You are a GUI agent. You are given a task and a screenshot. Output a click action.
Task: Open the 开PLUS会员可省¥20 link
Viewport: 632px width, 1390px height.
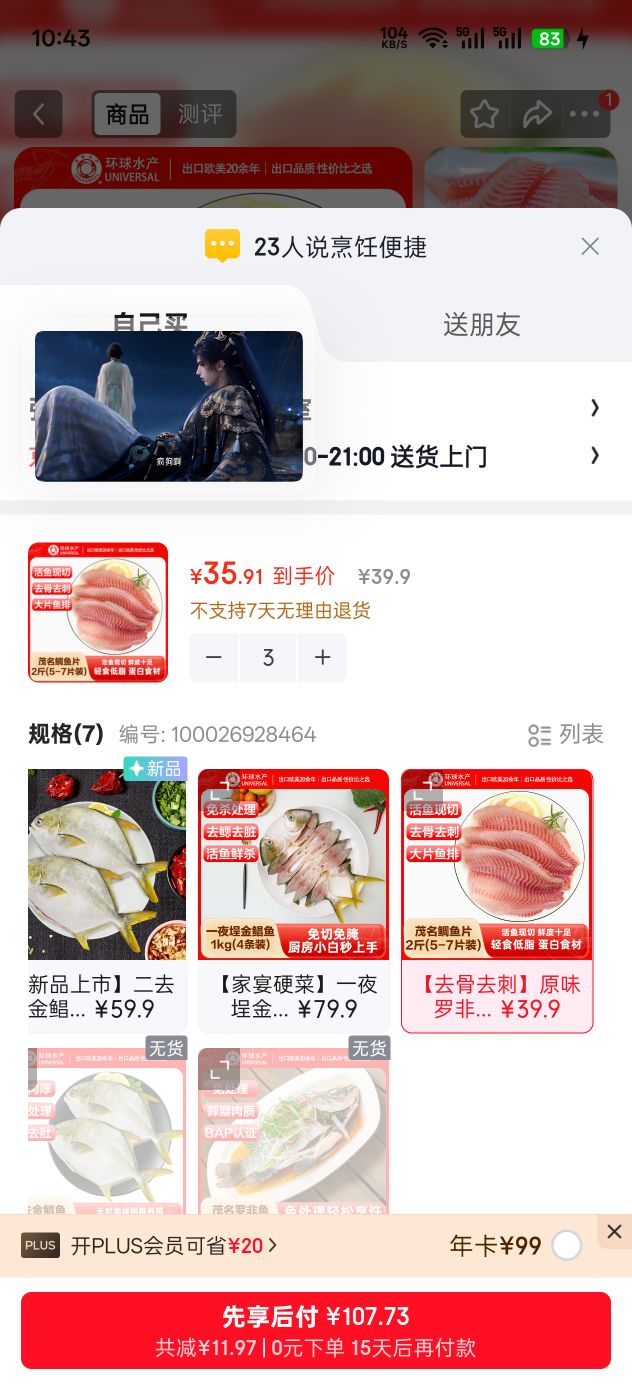click(x=175, y=1245)
